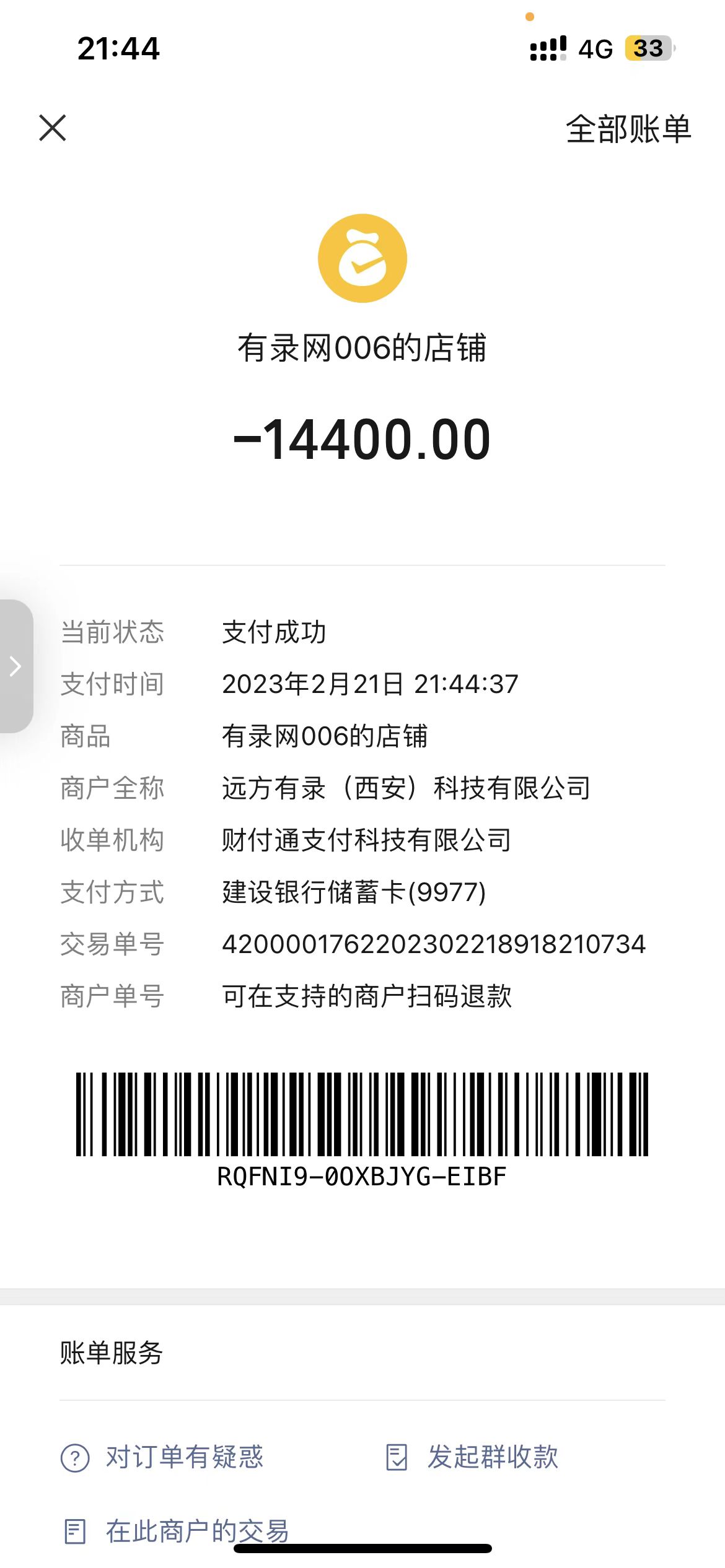Expand the side handle arrow
This screenshot has height=1568, width=725.
(16, 666)
